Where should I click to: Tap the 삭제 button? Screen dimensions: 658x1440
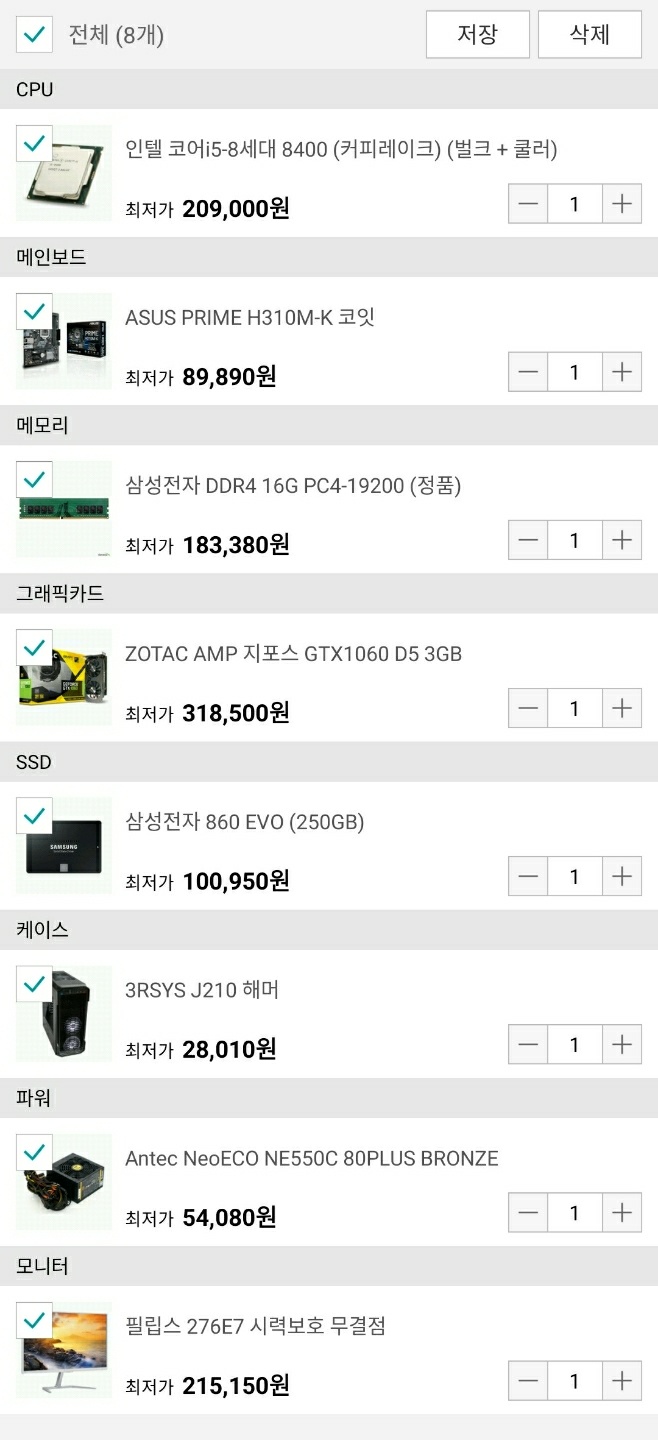[x=589, y=35]
